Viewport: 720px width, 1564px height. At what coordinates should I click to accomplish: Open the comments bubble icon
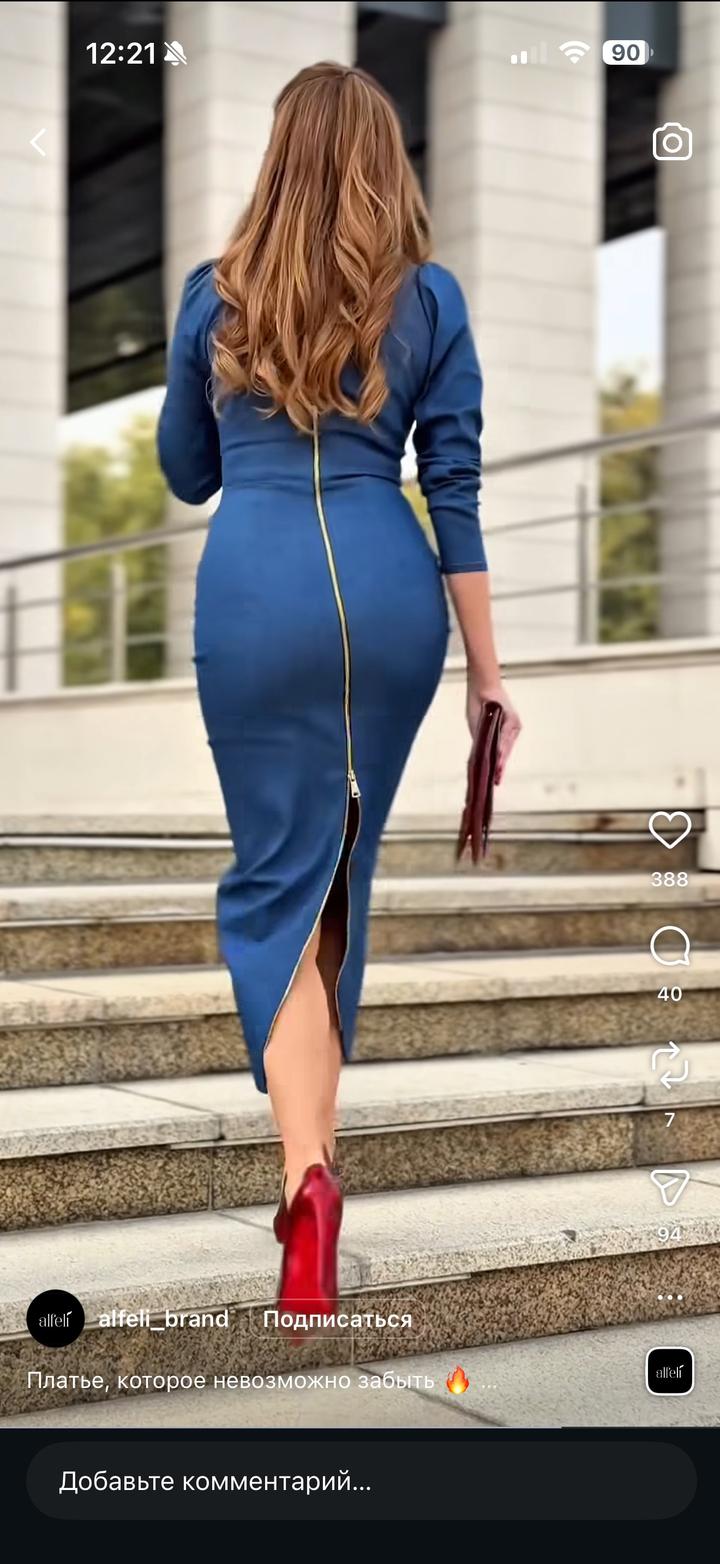tap(669, 946)
